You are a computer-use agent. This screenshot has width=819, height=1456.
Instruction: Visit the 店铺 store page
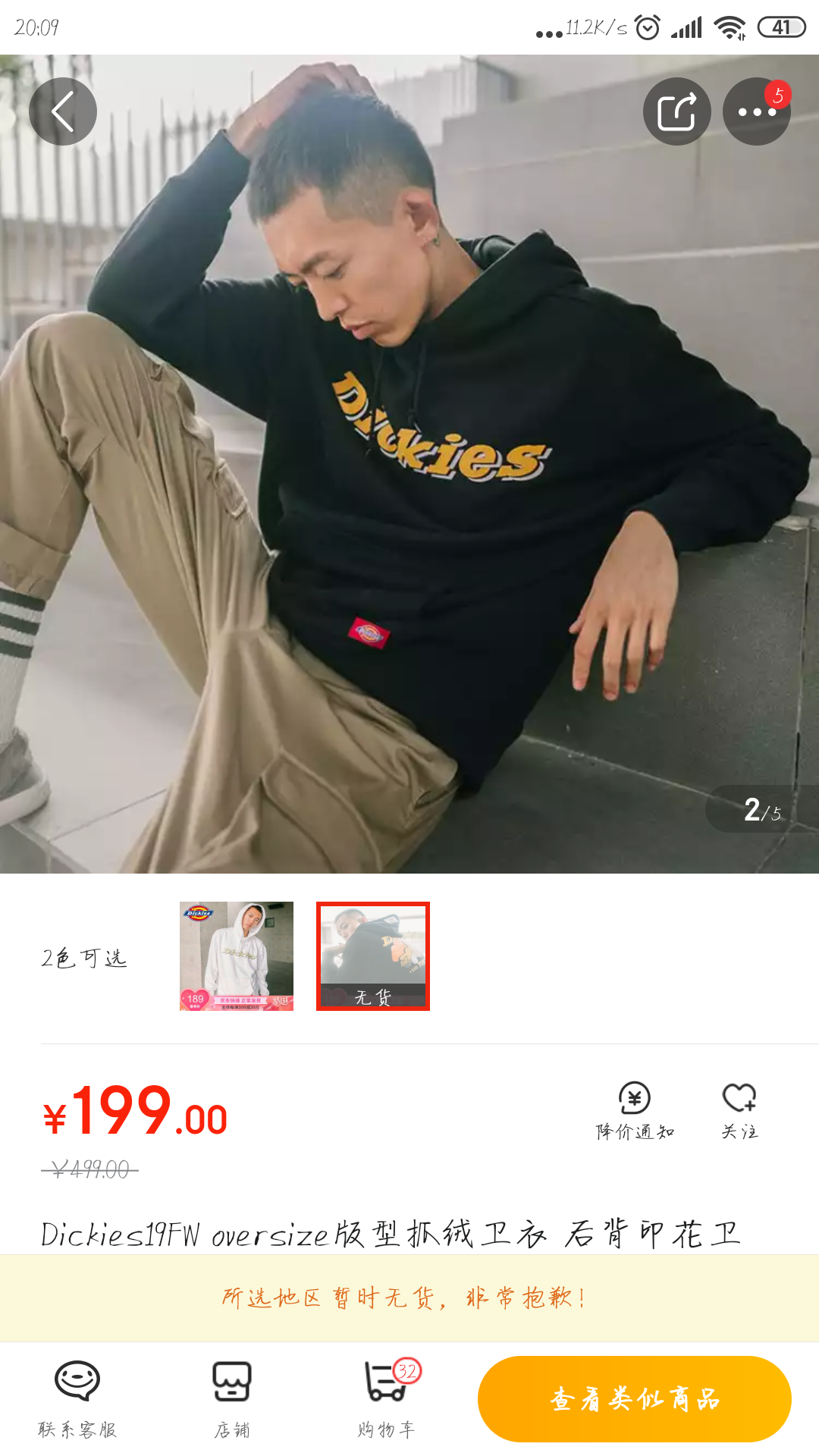pyautogui.click(x=232, y=1398)
